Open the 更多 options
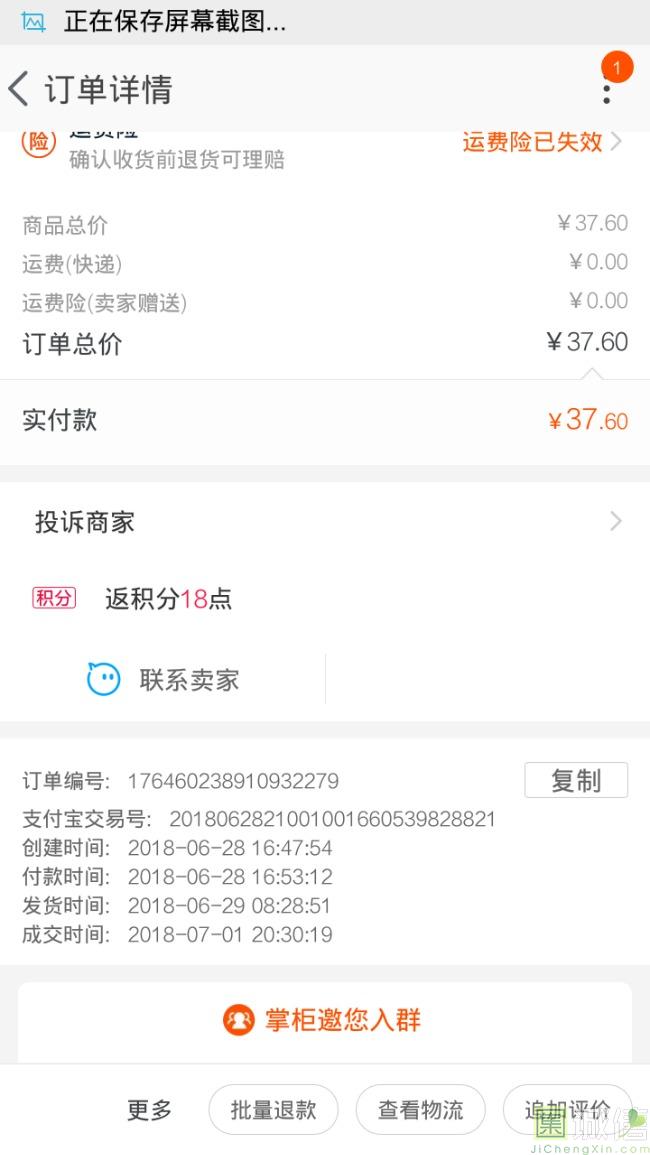The width and height of the screenshot is (650, 1155). tap(150, 1109)
